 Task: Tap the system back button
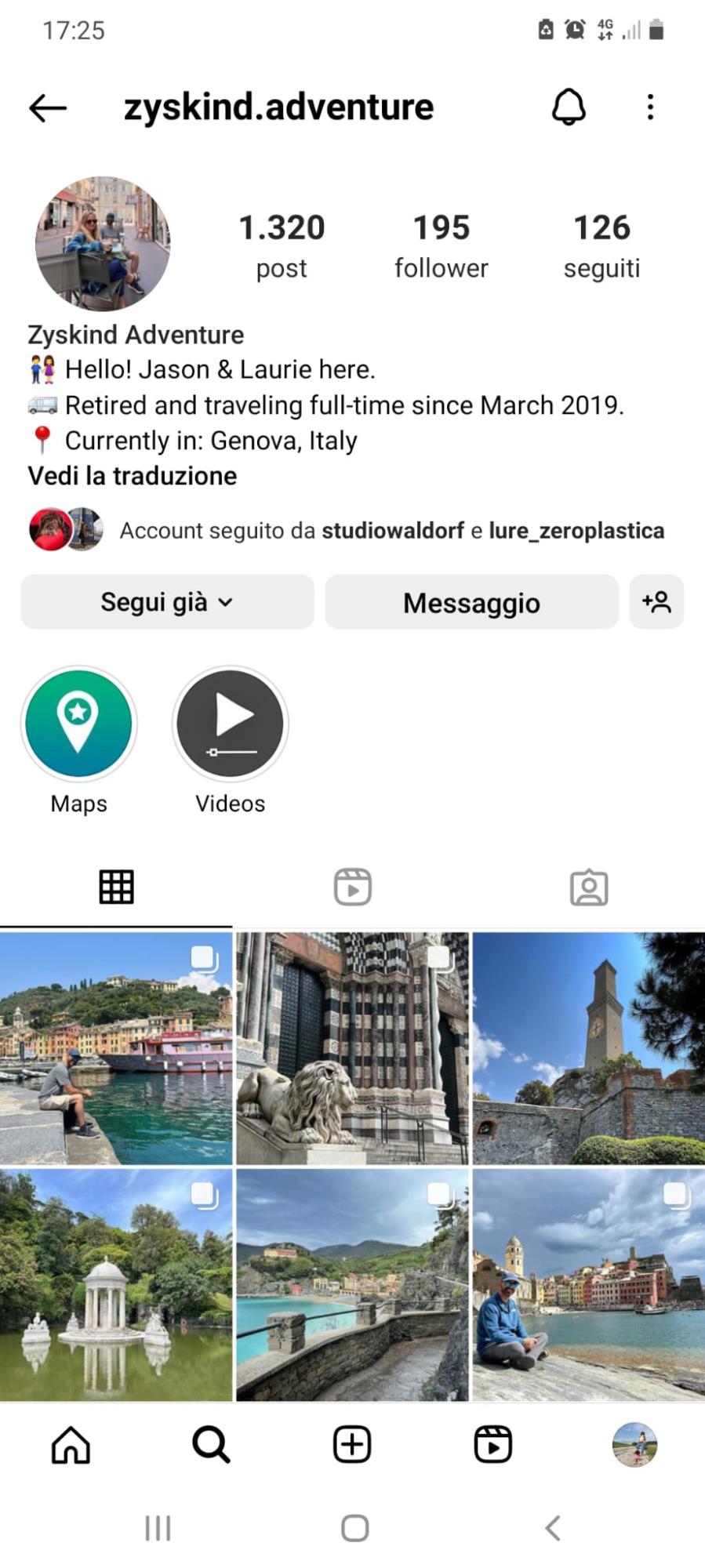point(553,1528)
